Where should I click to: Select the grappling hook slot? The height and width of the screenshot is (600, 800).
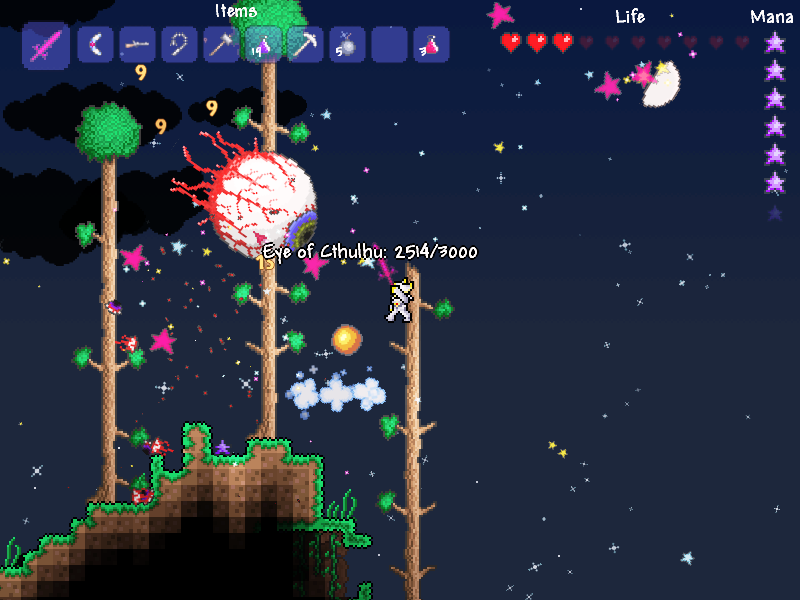pos(179,45)
